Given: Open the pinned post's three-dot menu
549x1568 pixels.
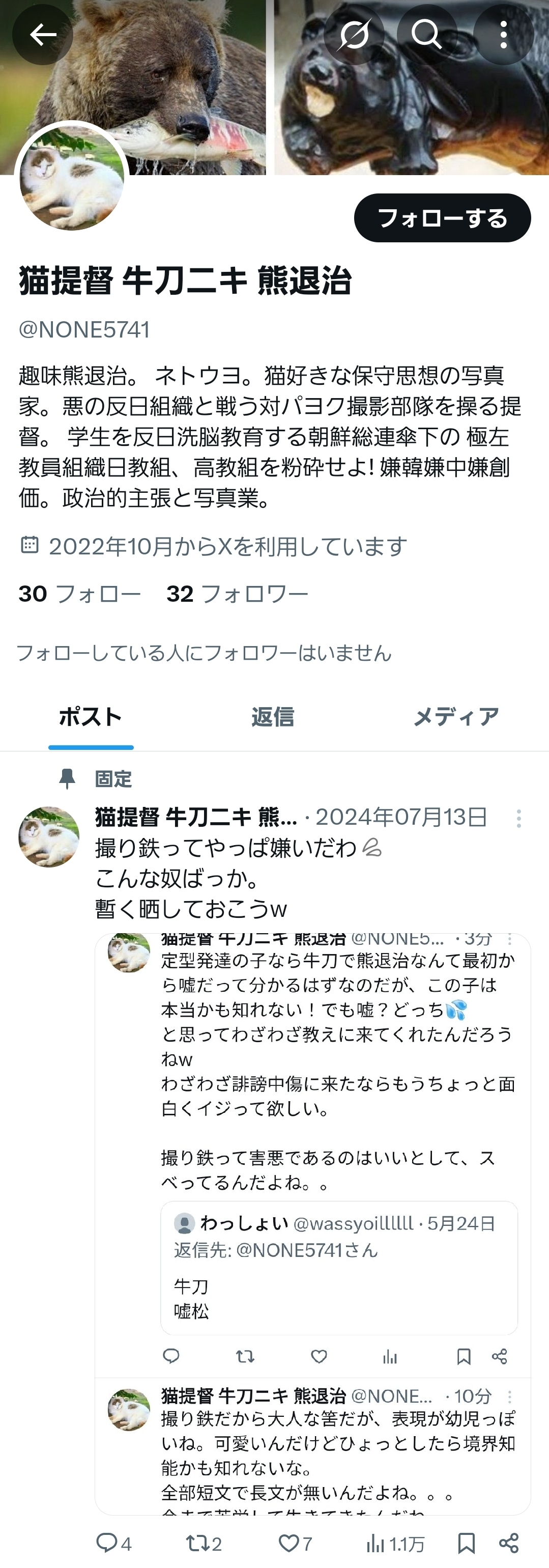Looking at the screenshot, I should click(518, 818).
